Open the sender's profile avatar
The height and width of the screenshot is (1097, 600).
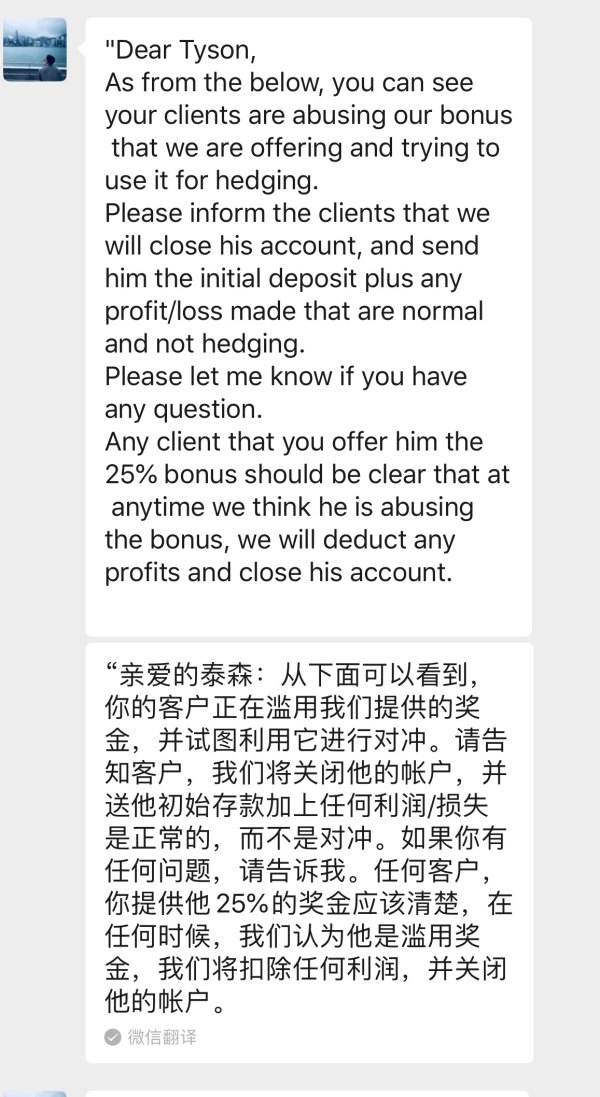(x=35, y=49)
